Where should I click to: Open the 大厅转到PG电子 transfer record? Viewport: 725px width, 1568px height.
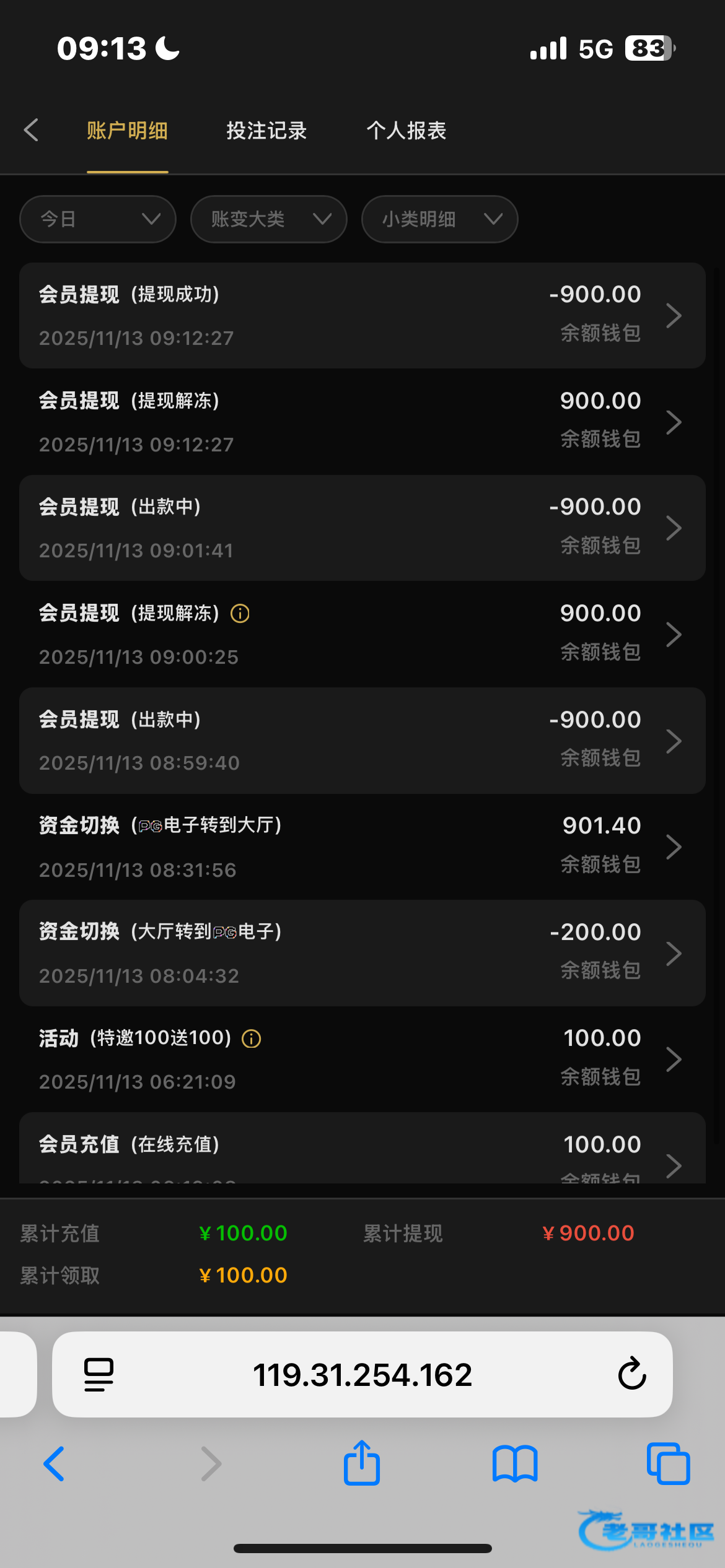362,953
